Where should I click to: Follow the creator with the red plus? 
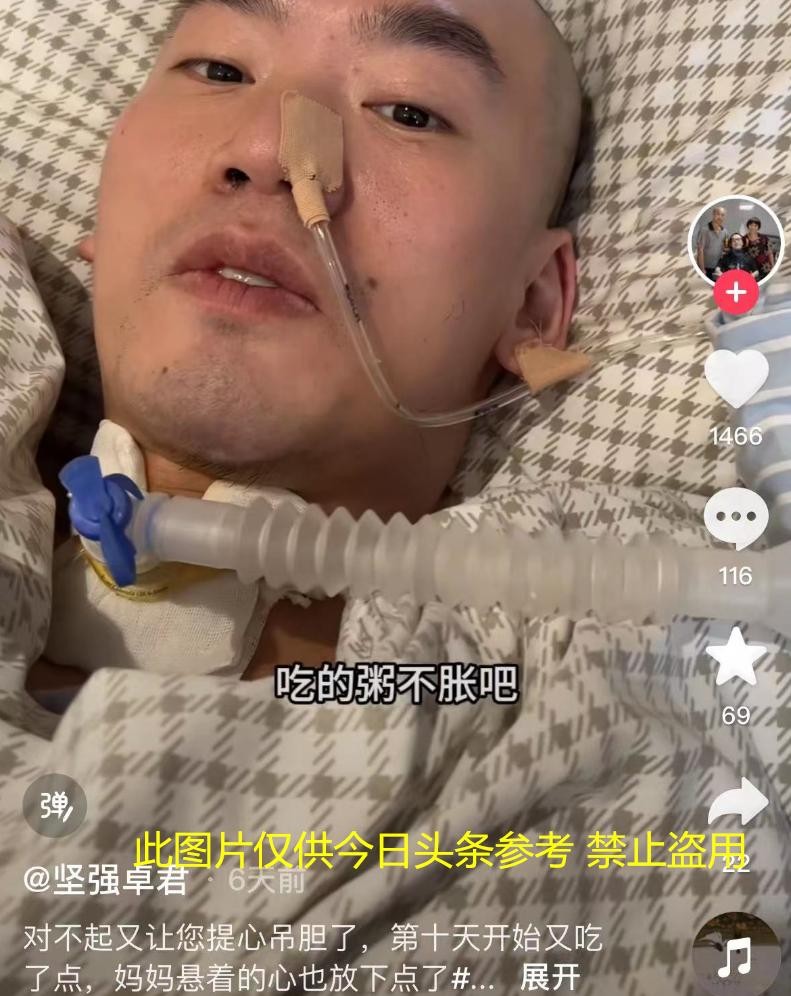736,293
